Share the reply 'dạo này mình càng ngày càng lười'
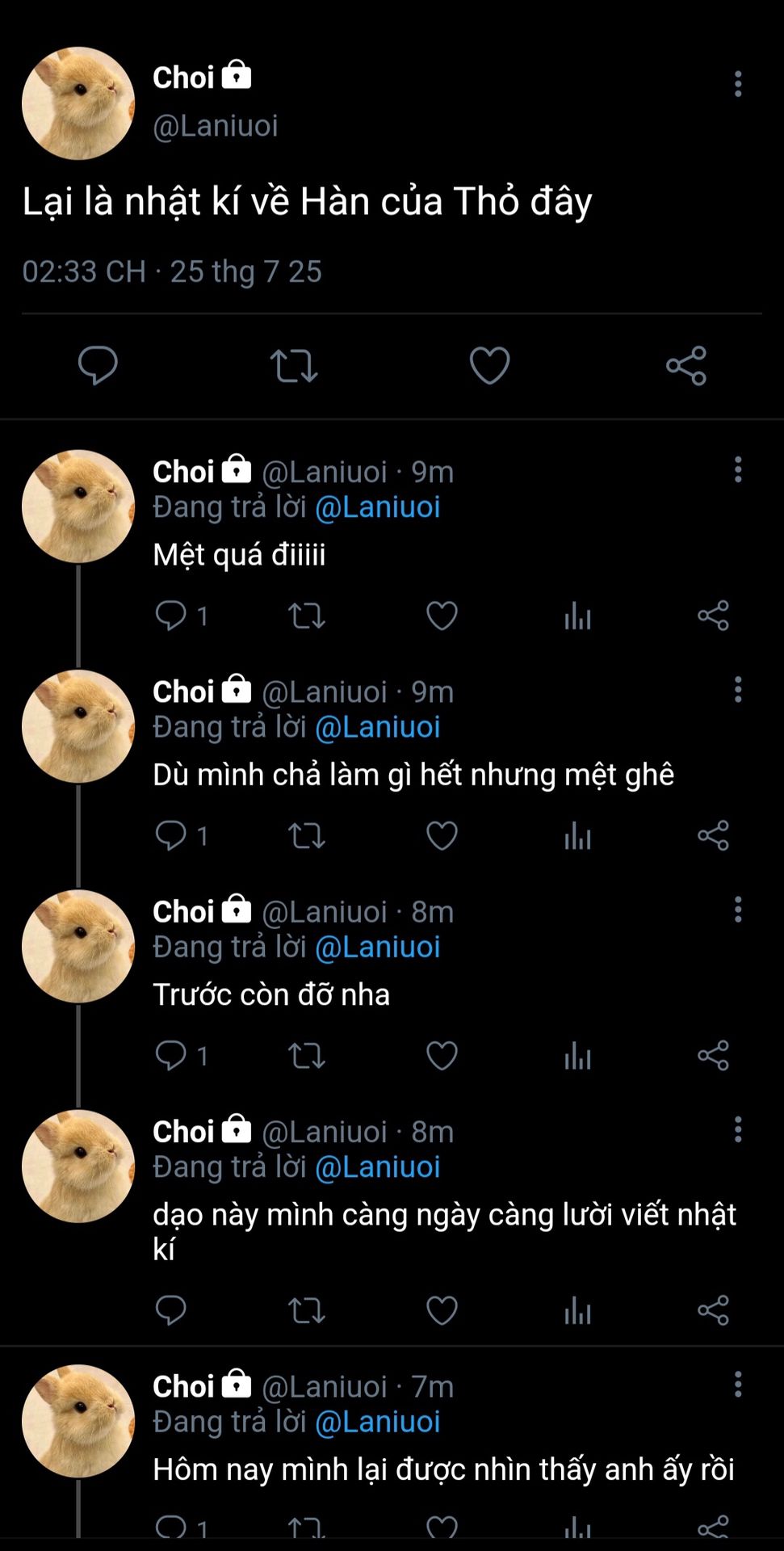Image resolution: width=784 pixels, height=1551 pixels. coord(713,1310)
